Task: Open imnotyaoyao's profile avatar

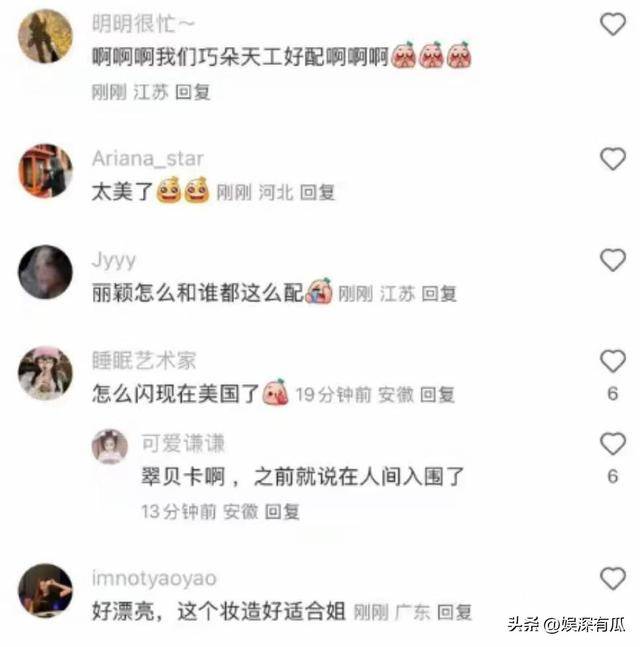Action: 45,590
